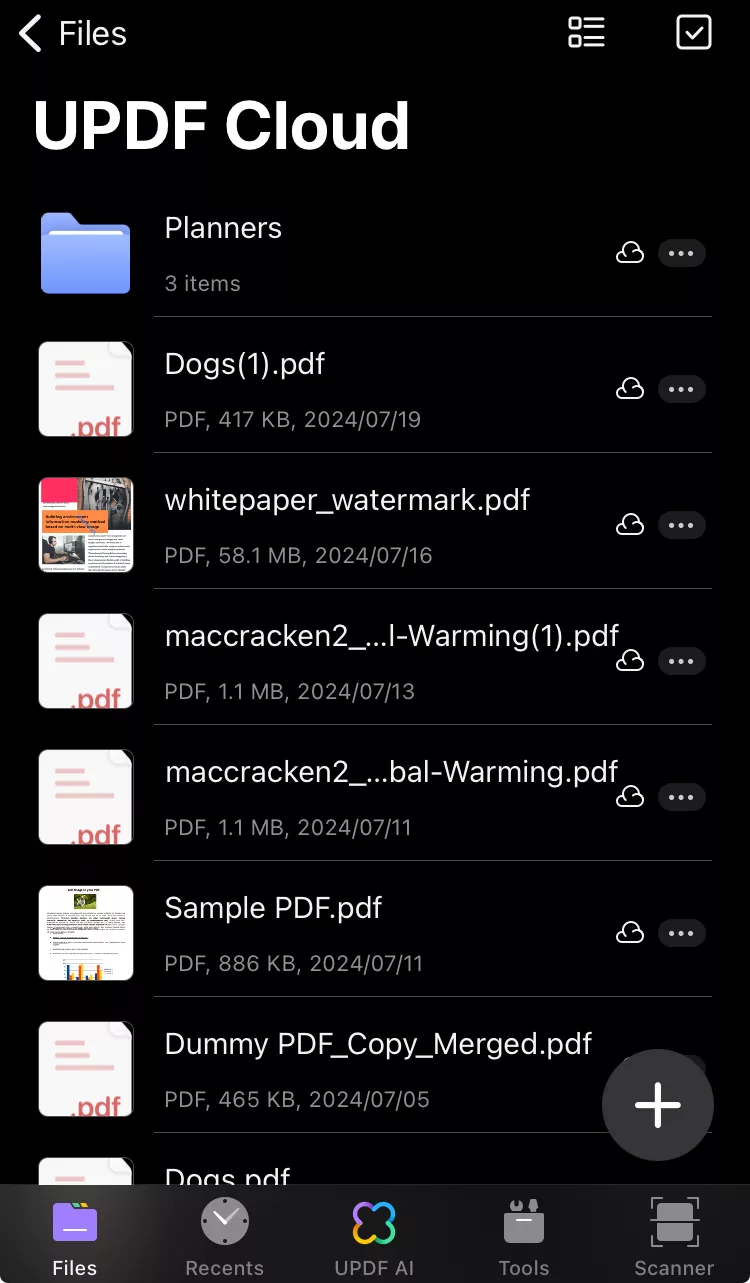Tap the plus button to add a file
The height and width of the screenshot is (1283, 750).
tap(657, 1104)
